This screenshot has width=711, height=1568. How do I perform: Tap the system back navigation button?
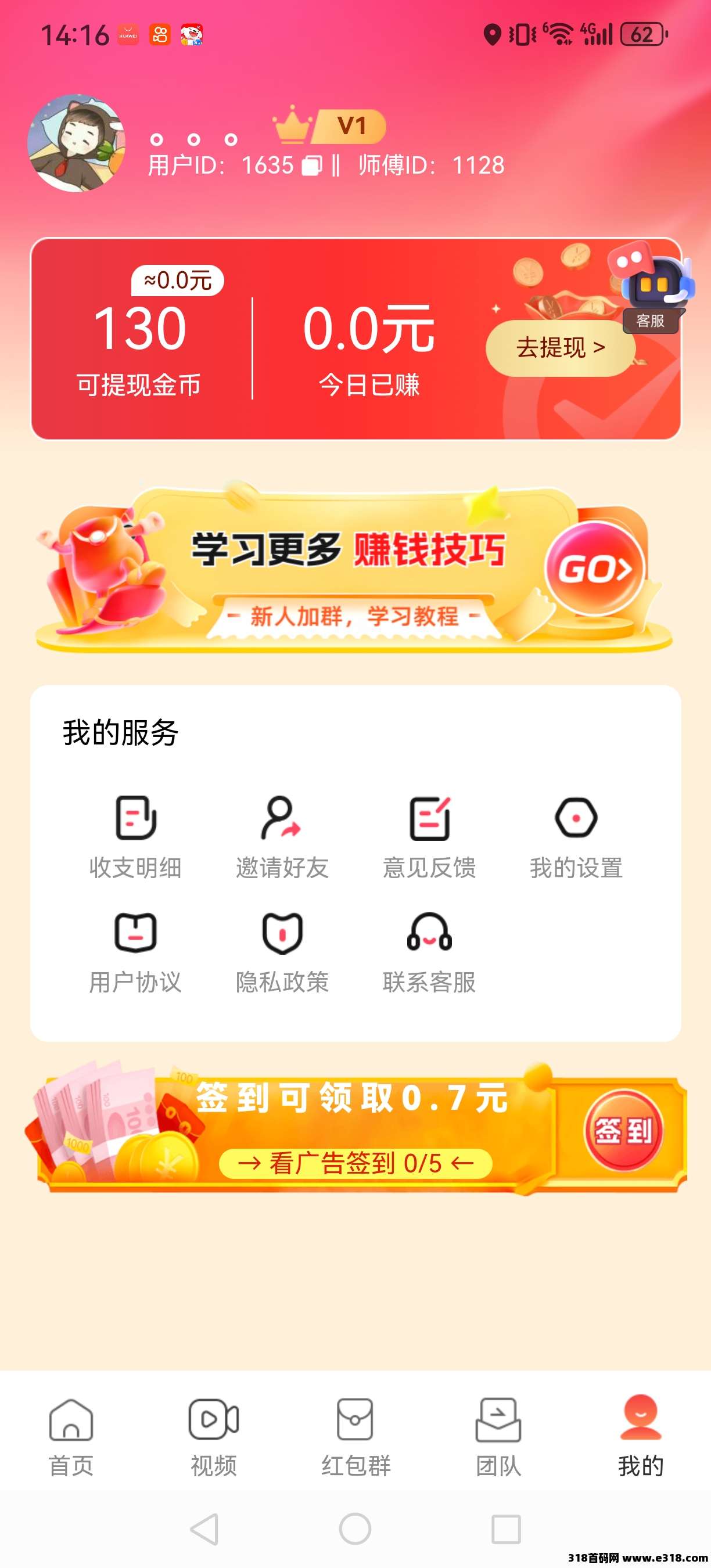coord(205,1529)
